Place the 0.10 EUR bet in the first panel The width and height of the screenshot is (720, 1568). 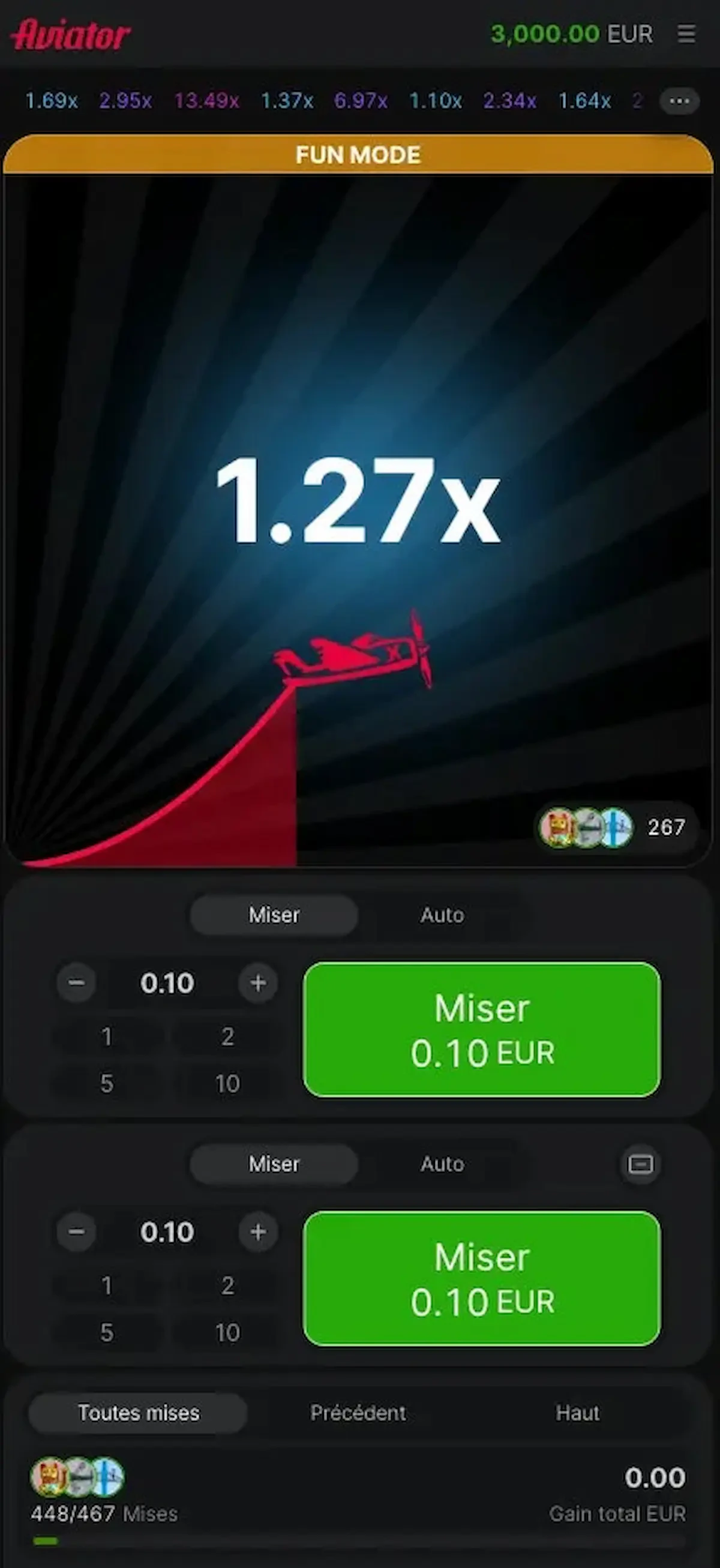481,1029
